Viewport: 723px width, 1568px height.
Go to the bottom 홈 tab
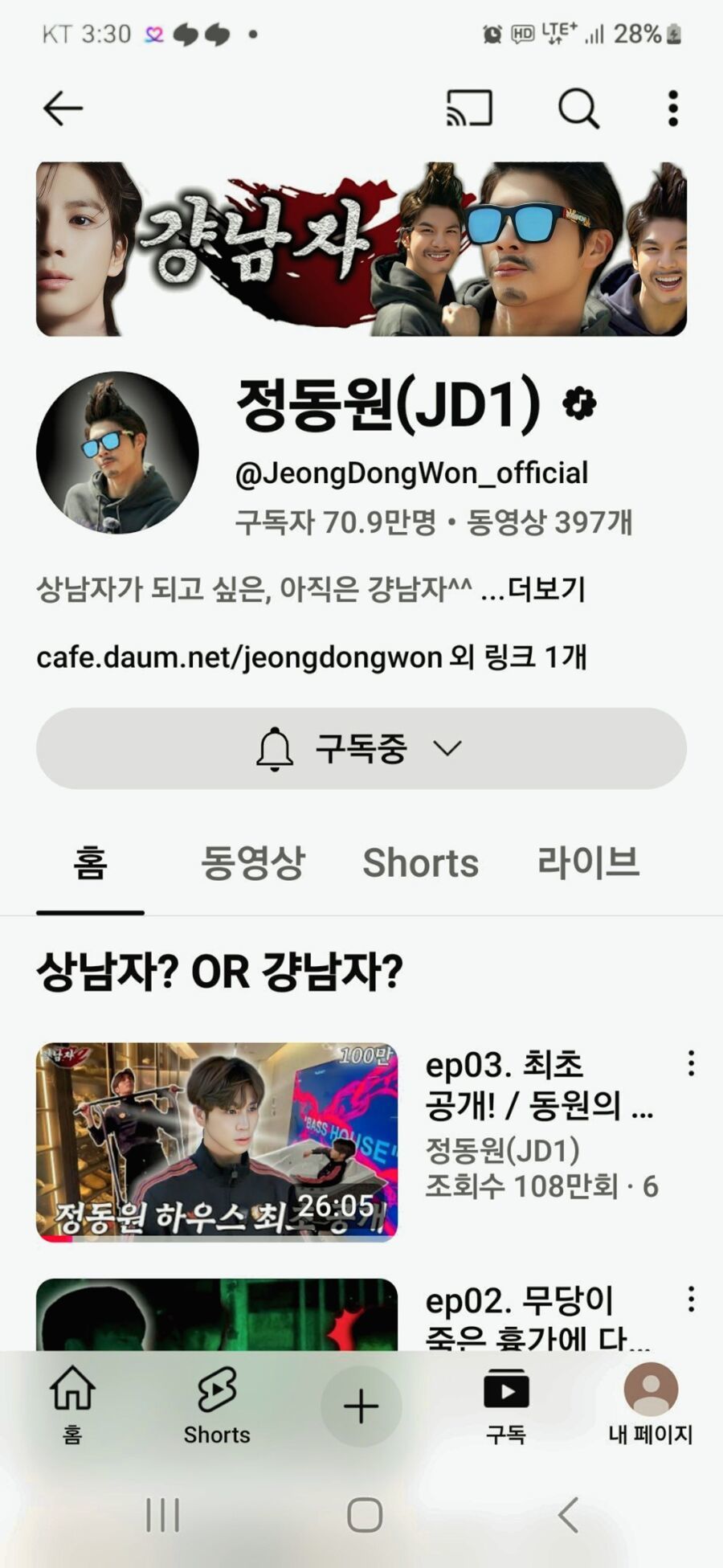[72, 1405]
